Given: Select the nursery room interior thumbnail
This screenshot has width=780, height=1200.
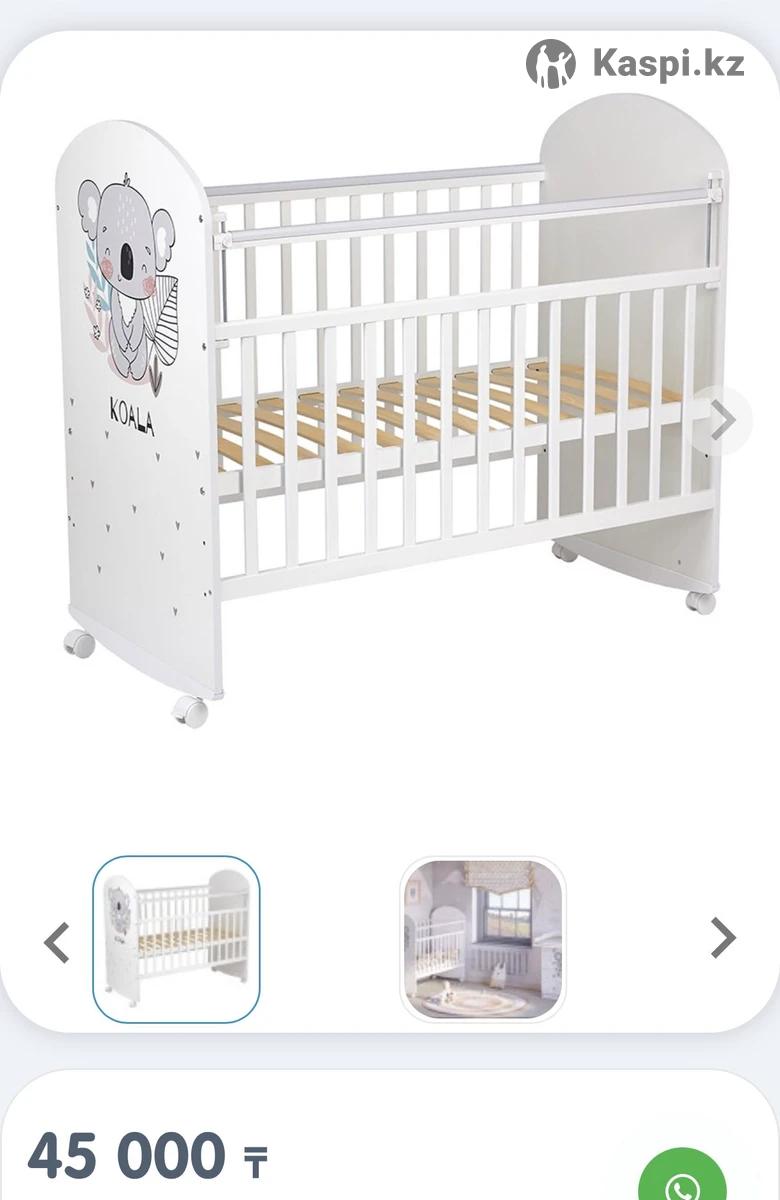Looking at the screenshot, I should click(x=483, y=938).
